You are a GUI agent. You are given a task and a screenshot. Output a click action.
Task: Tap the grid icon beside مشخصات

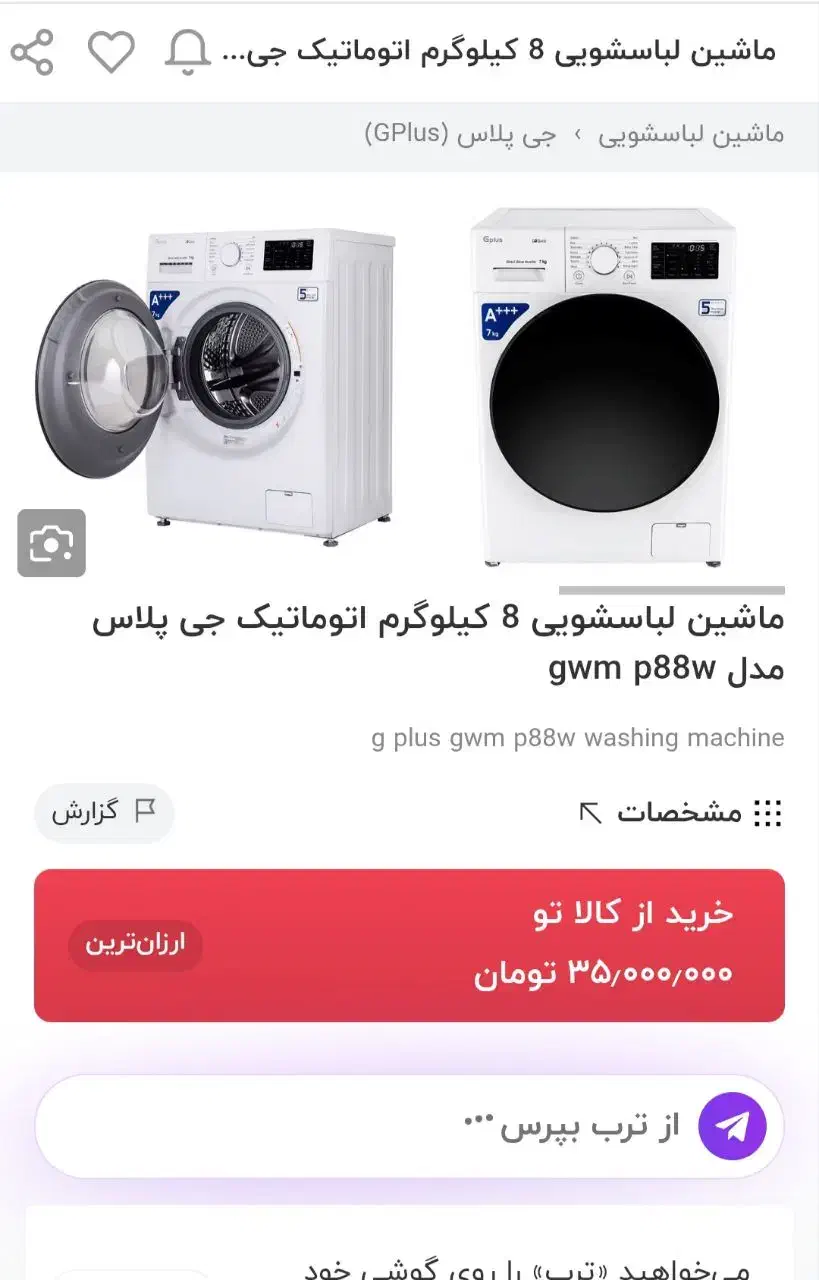point(768,813)
